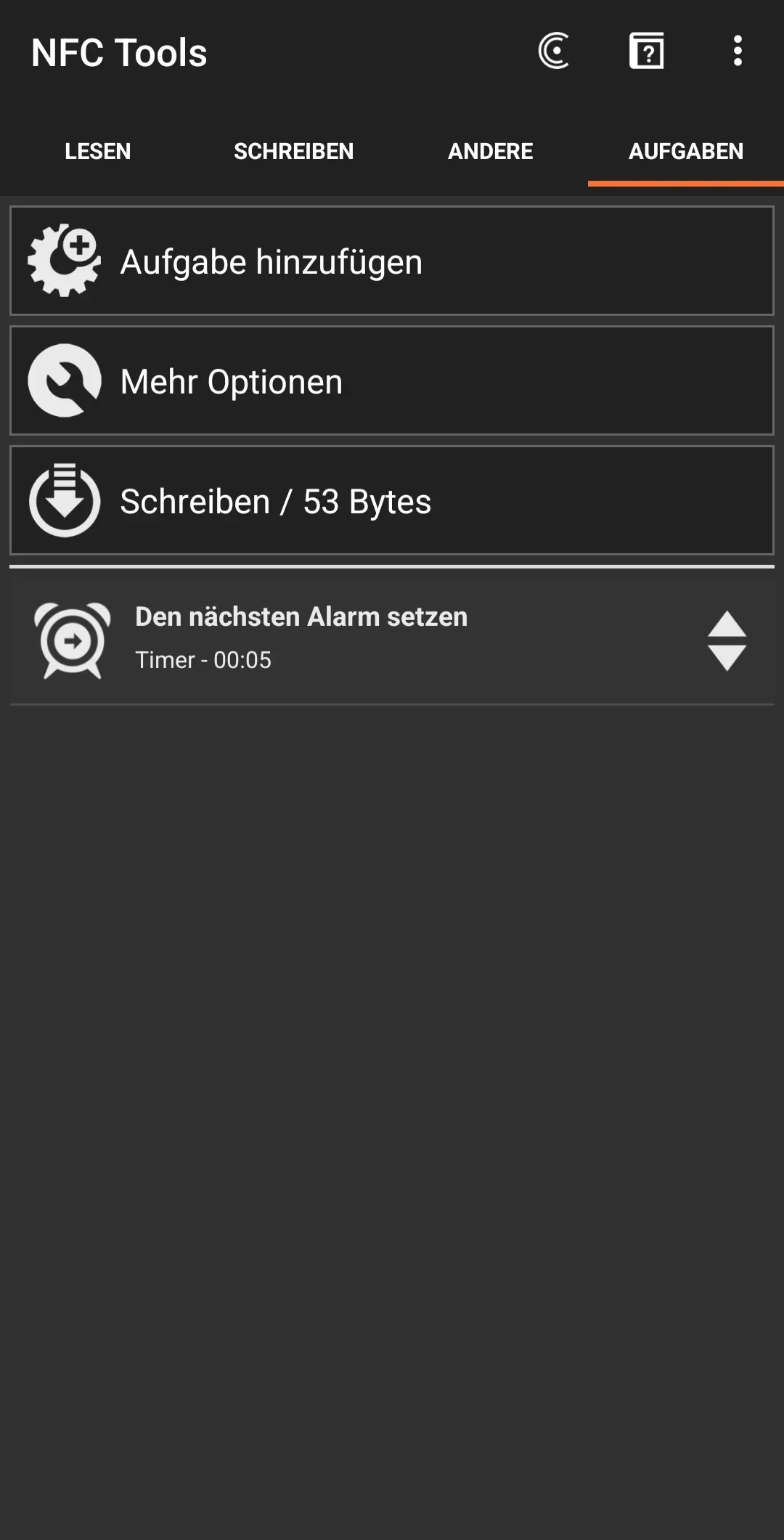Switch to the SCHREIBEN tab
This screenshot has height=1540, width=784.
(x=294, y=151)
